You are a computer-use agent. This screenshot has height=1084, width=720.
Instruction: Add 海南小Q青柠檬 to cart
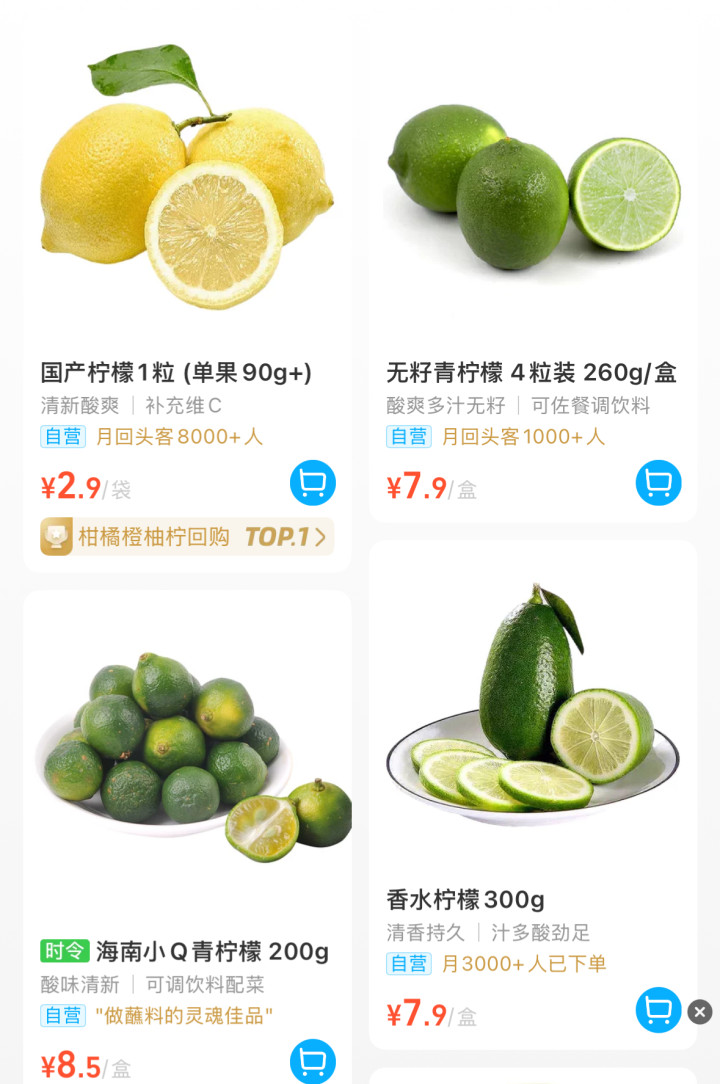point(312,1061)
